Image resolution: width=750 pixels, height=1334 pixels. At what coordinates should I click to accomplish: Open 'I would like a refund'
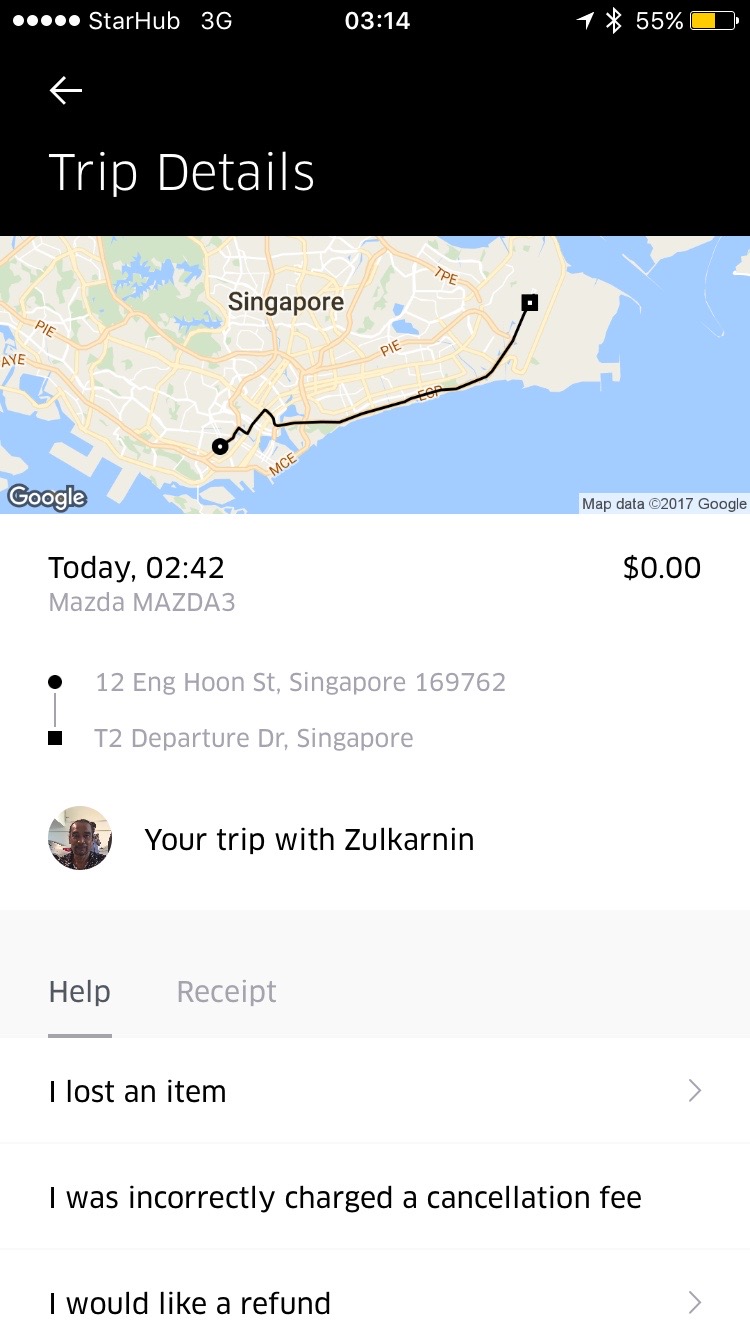[375, 1302]
